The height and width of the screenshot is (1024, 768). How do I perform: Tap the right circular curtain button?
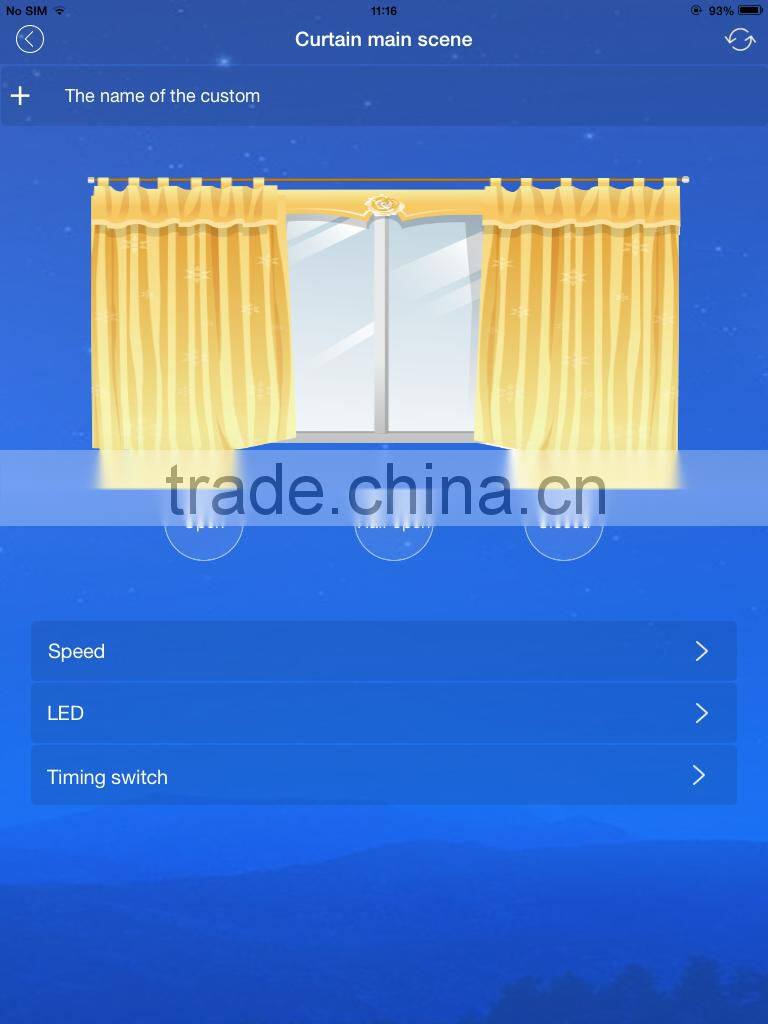tap(564, 520)
